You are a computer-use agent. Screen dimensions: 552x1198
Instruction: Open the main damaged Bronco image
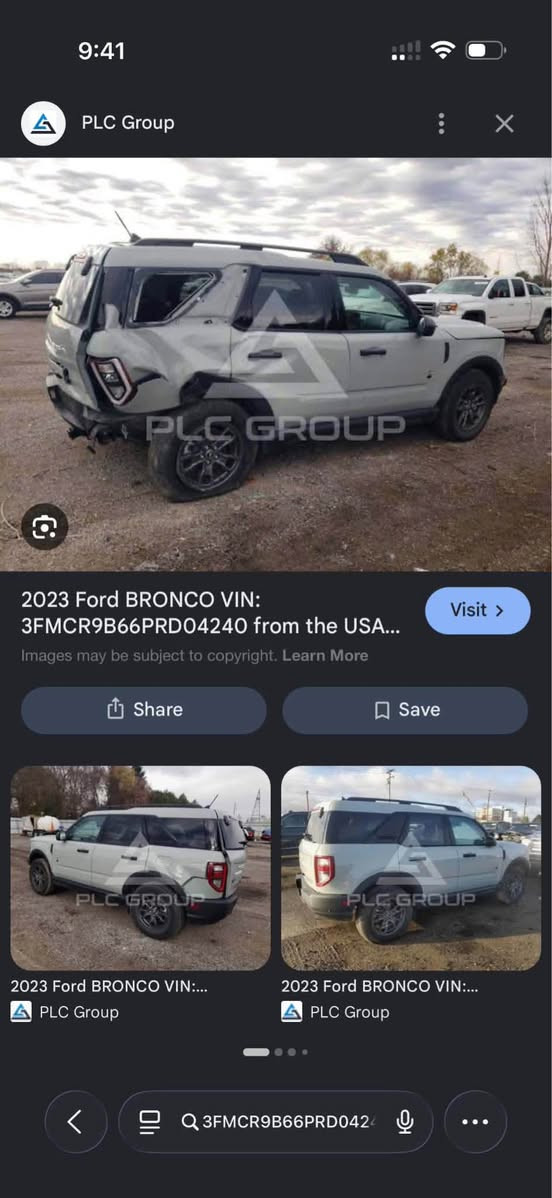pyautogui.click(x=276, y=364)
